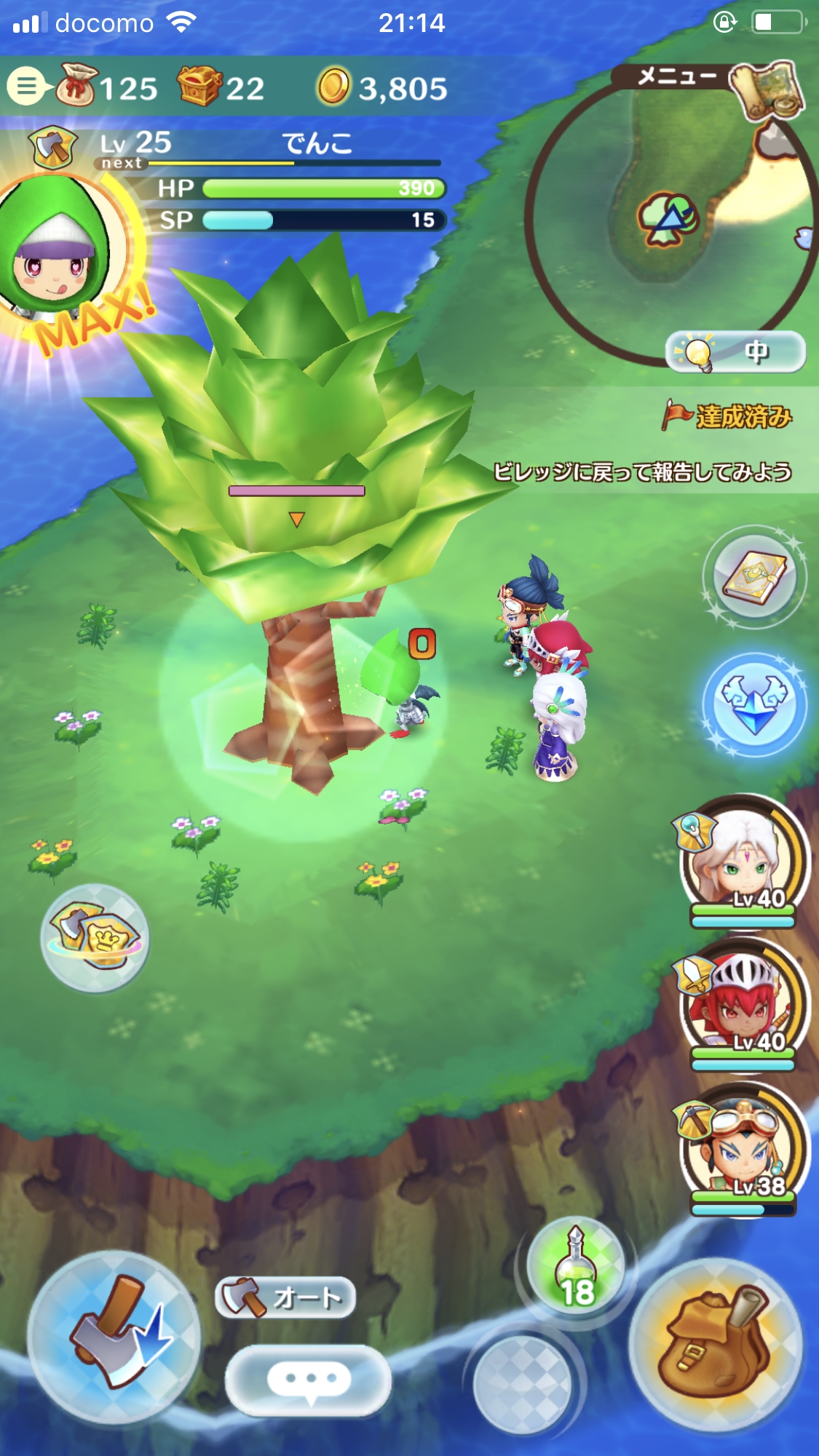
Task: Tap the lightbulb 中 hint button
Action: (x=735, y=352)
